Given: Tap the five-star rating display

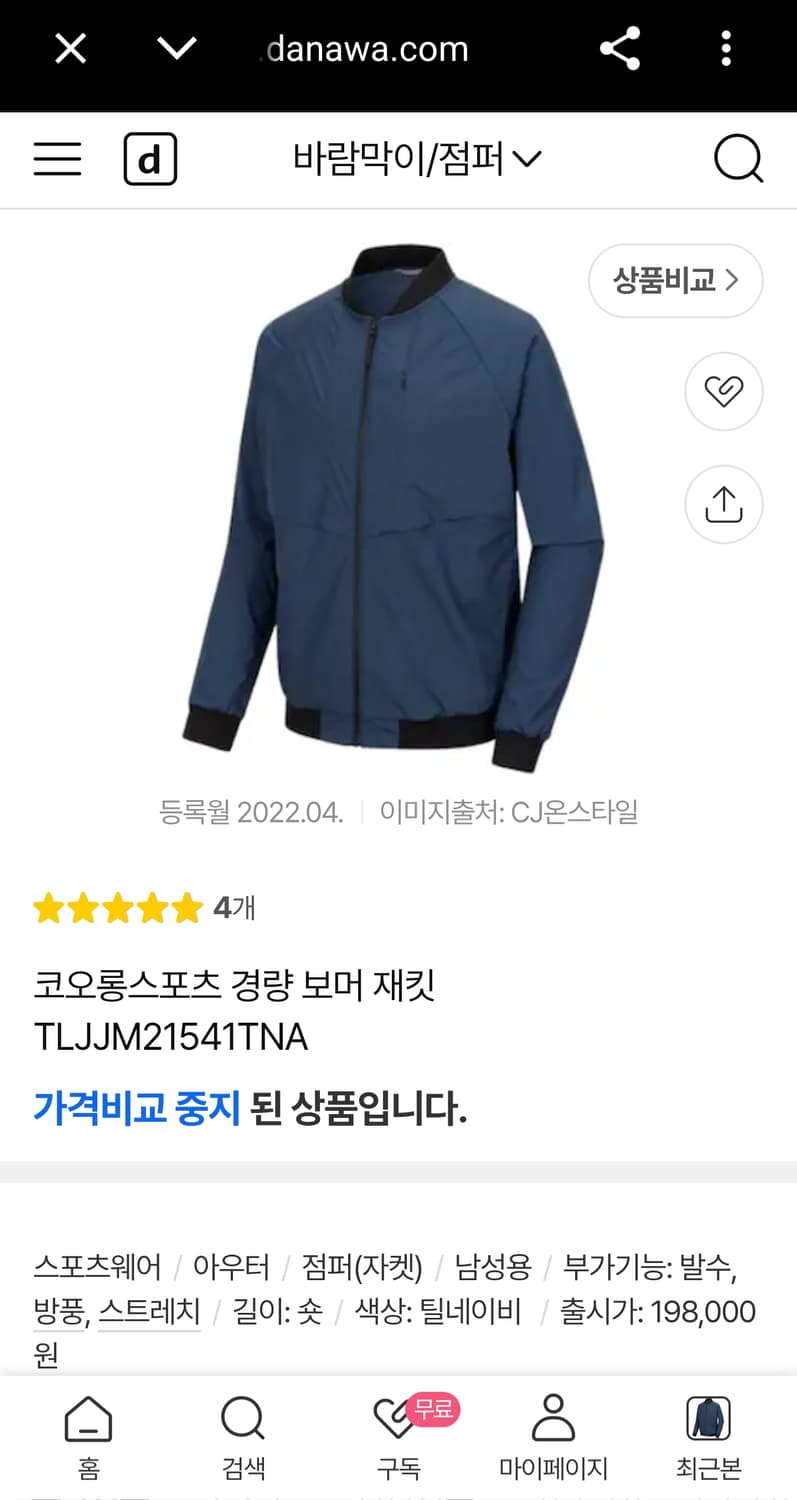Looking at the screenshot, I should (119, 907).
